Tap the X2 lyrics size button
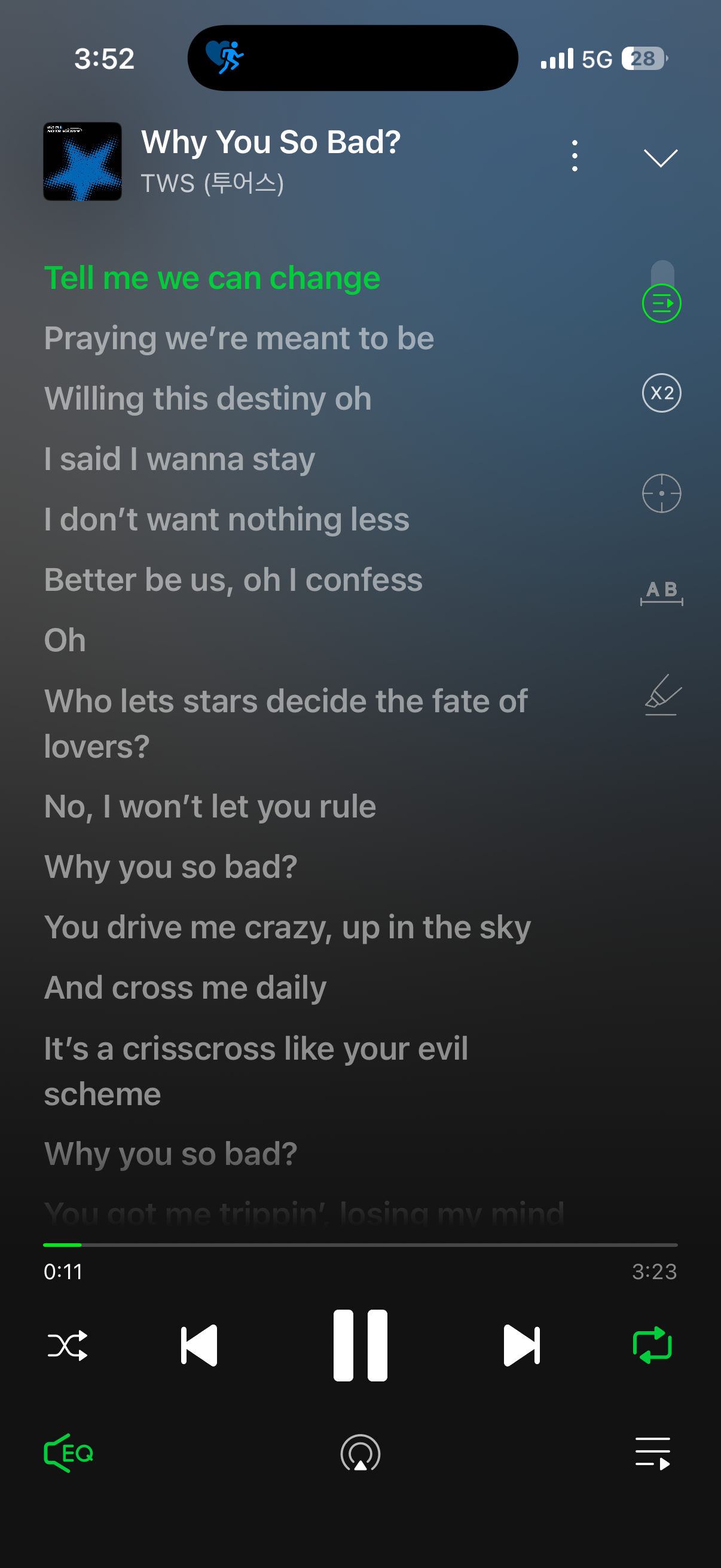The height and width of the screenshot is (1568, 721). 661,393
